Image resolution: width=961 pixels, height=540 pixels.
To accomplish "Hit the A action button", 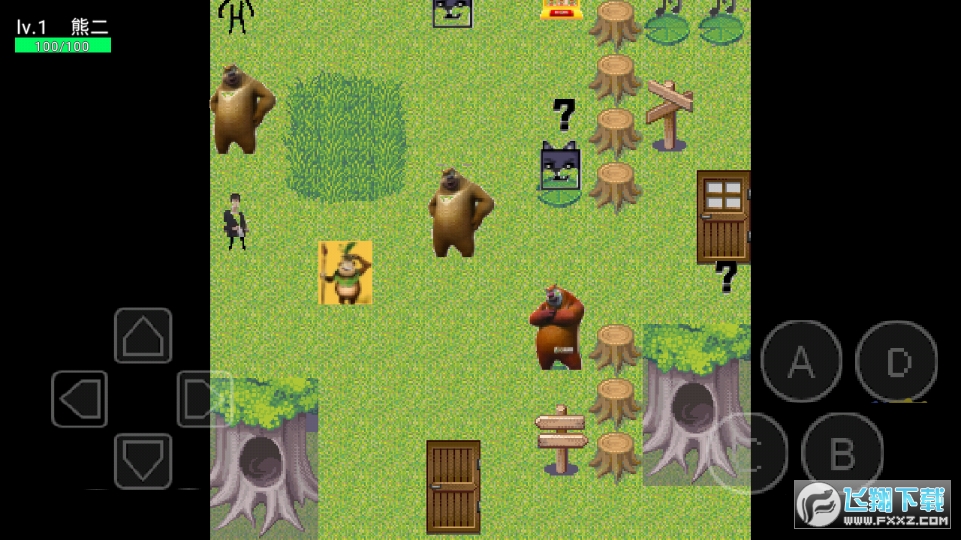I will pos(801,362).
